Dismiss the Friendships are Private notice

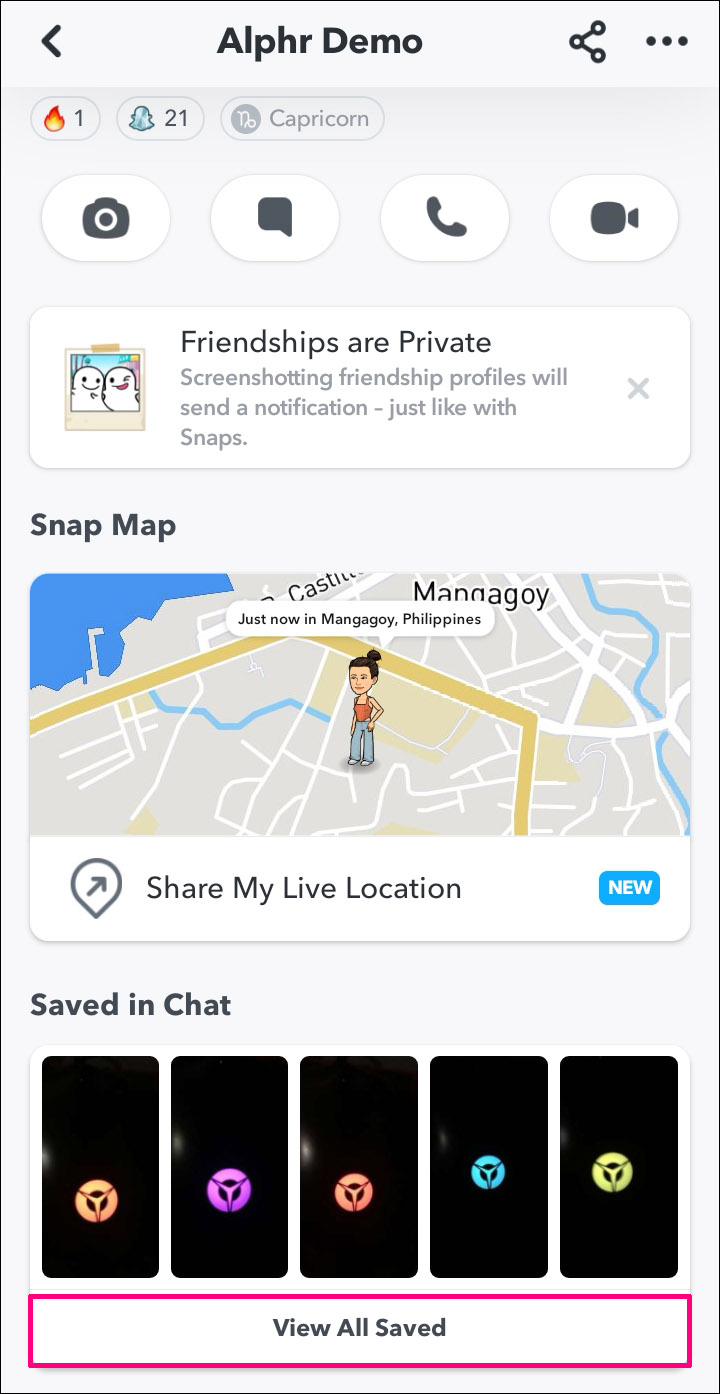pos(638,388)
